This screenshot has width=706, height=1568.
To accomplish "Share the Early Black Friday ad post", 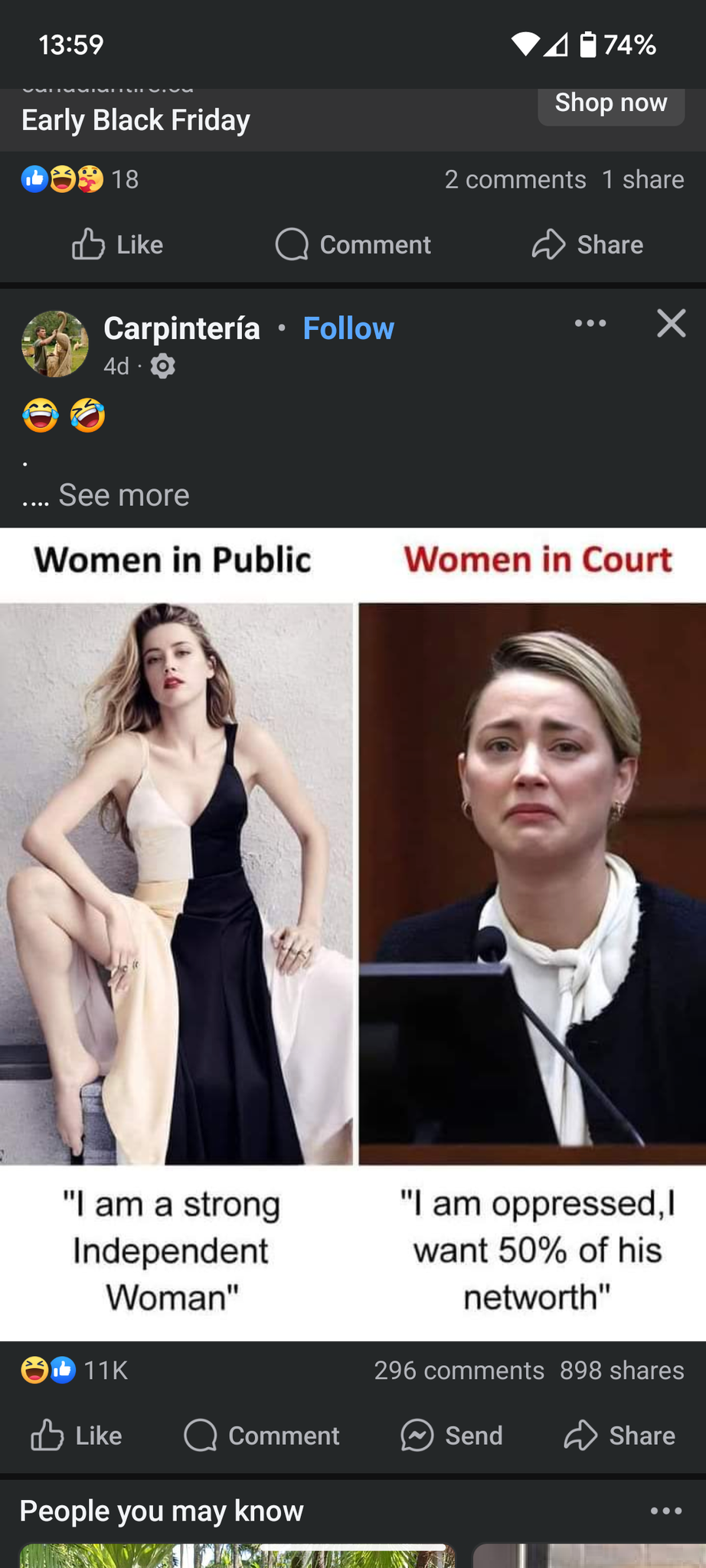I will pyautogui.click(x=587, y=245).
